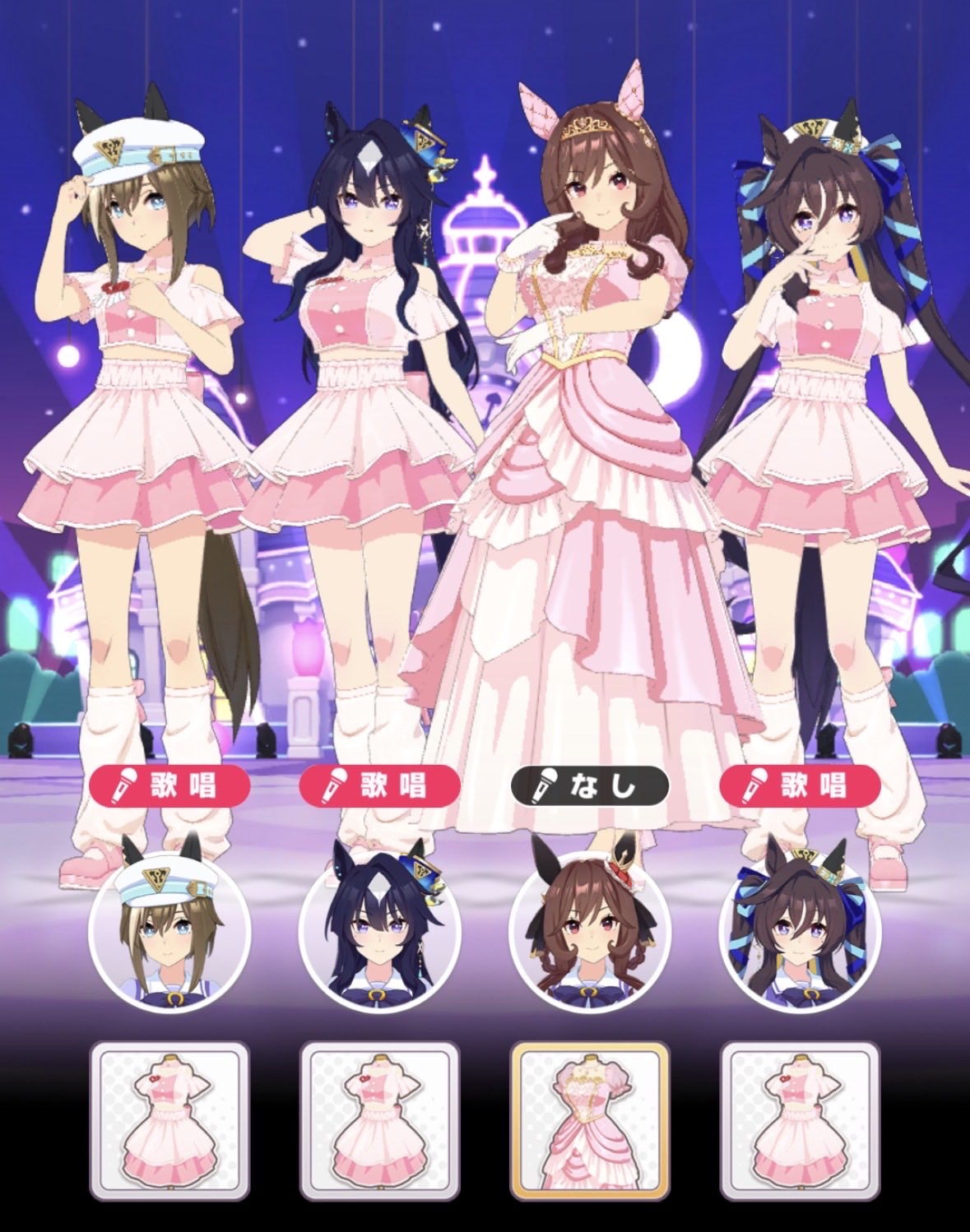Screen dimensions: 970x1232
Task: Toggle 歌唱 for the dark blue-haired girl
Action: pyautogui.click(x=379, y=785)
